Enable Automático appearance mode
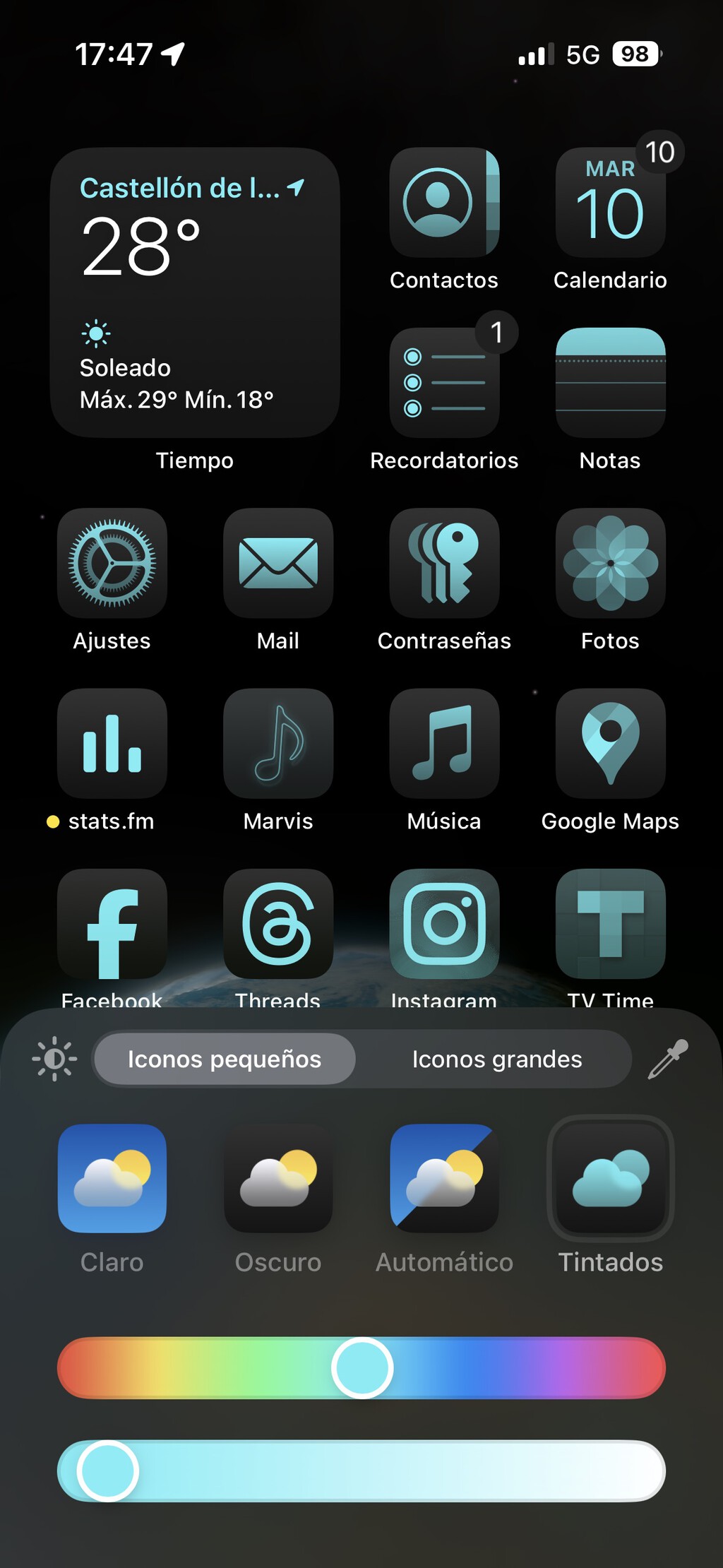 point(444,1180)
